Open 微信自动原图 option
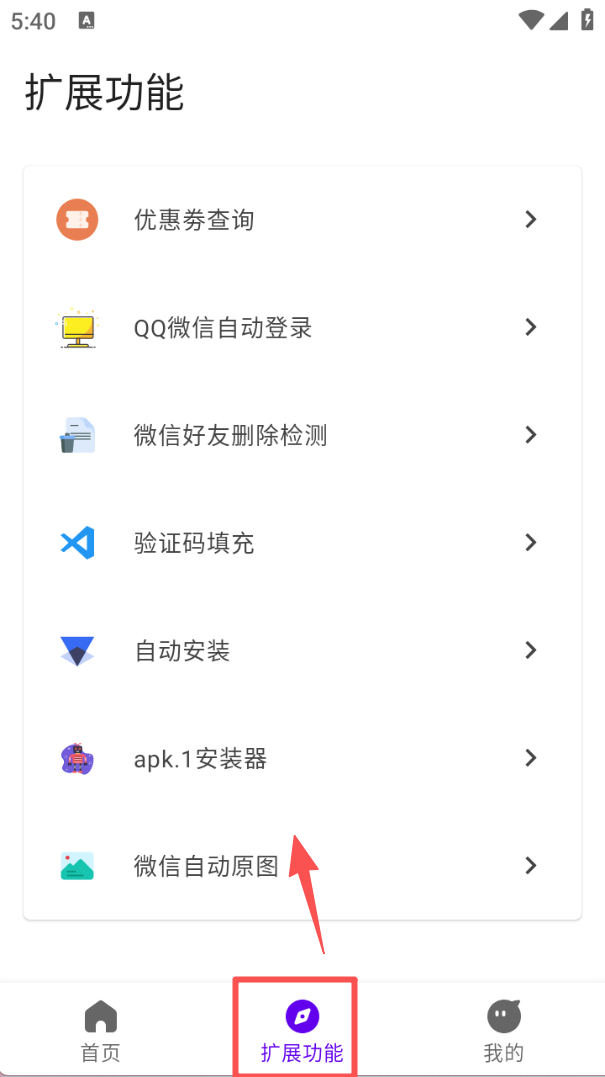 point(301,866)
